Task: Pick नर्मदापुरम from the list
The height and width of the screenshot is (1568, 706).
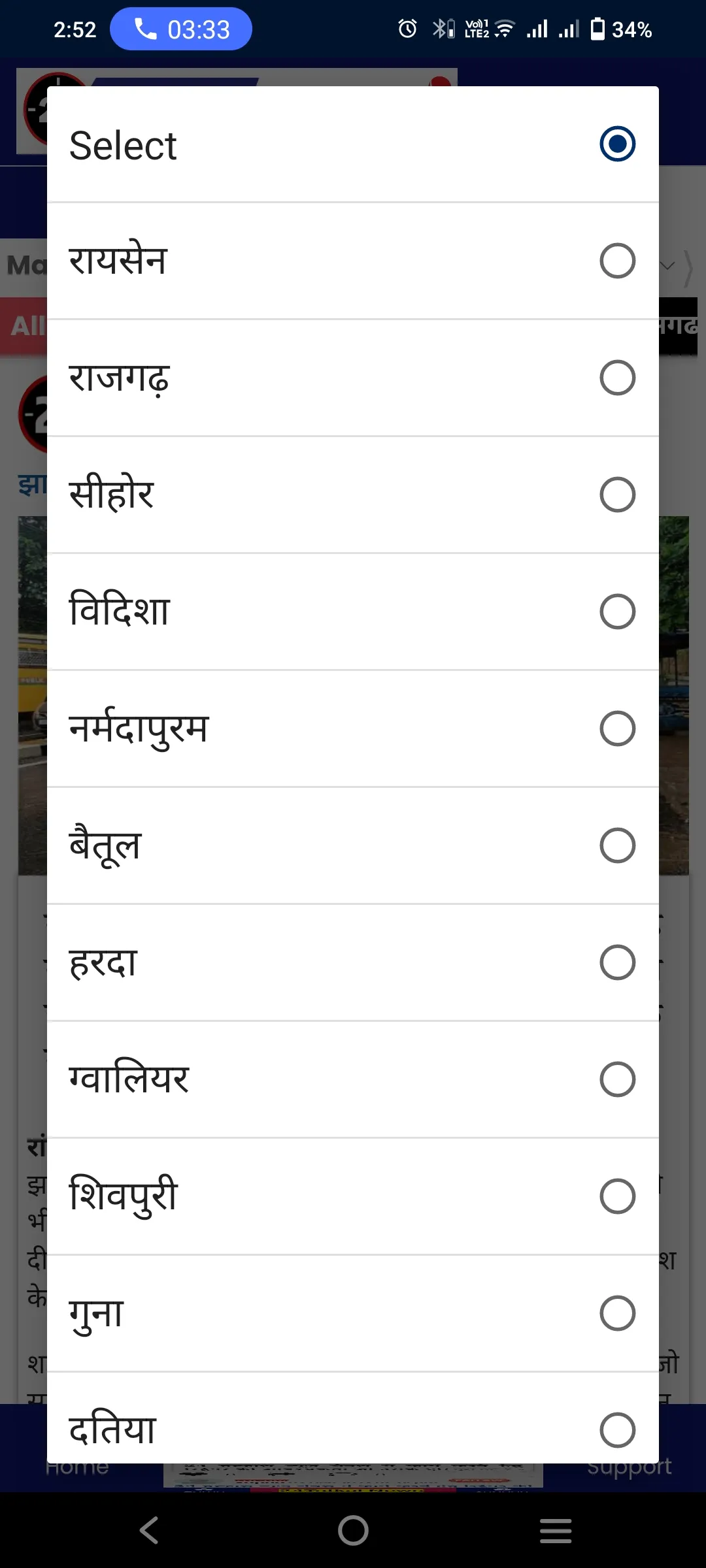Action: click(x=353, y=728)
